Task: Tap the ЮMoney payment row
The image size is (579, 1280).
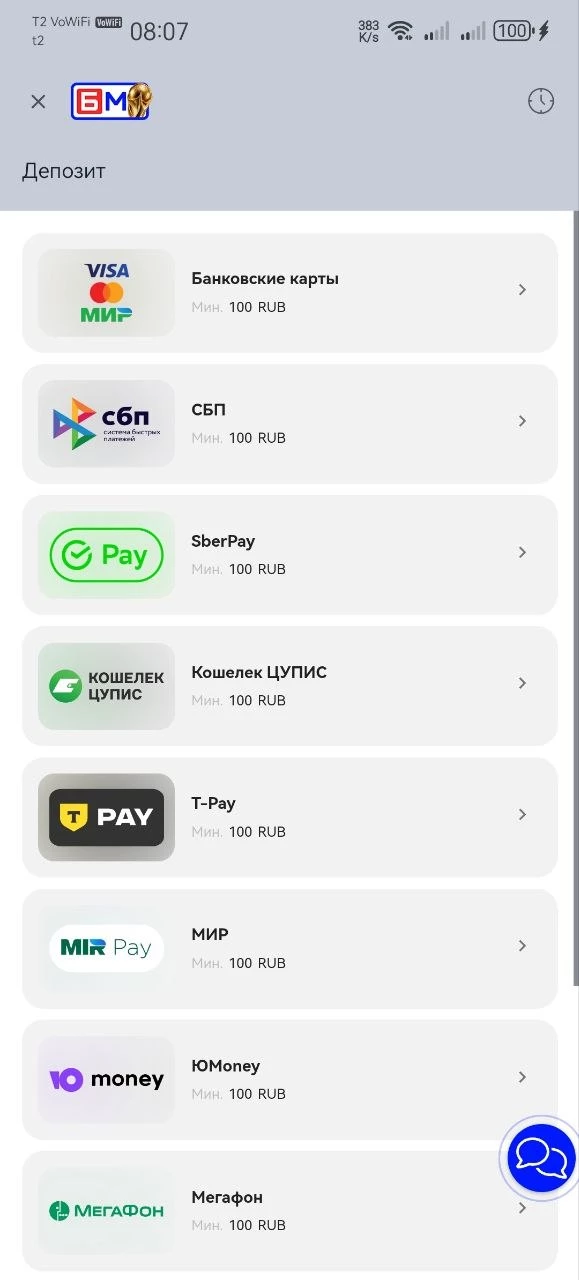Action: coord(290,1079)
